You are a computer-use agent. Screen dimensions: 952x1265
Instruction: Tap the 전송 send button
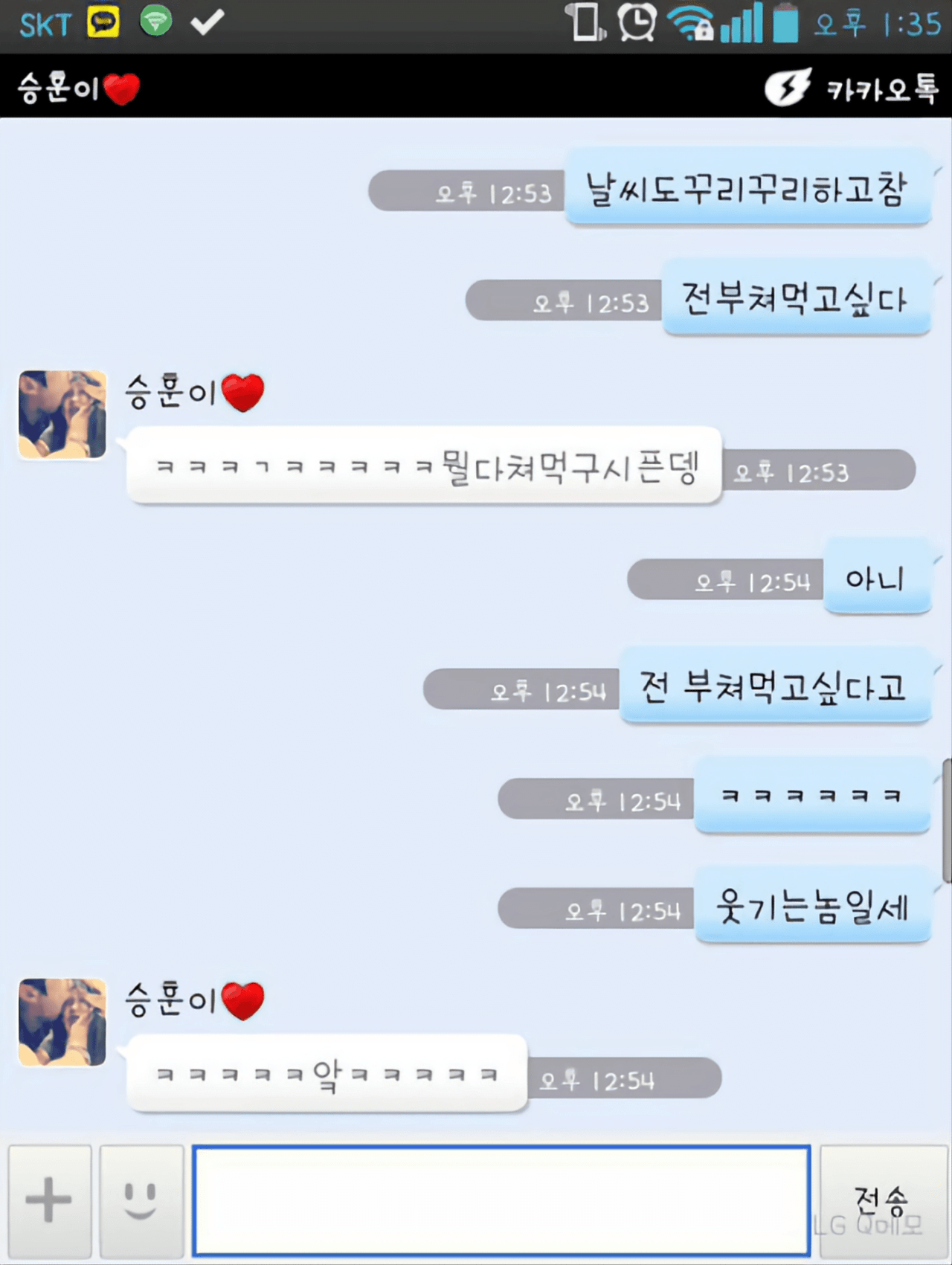point(883,1200)
